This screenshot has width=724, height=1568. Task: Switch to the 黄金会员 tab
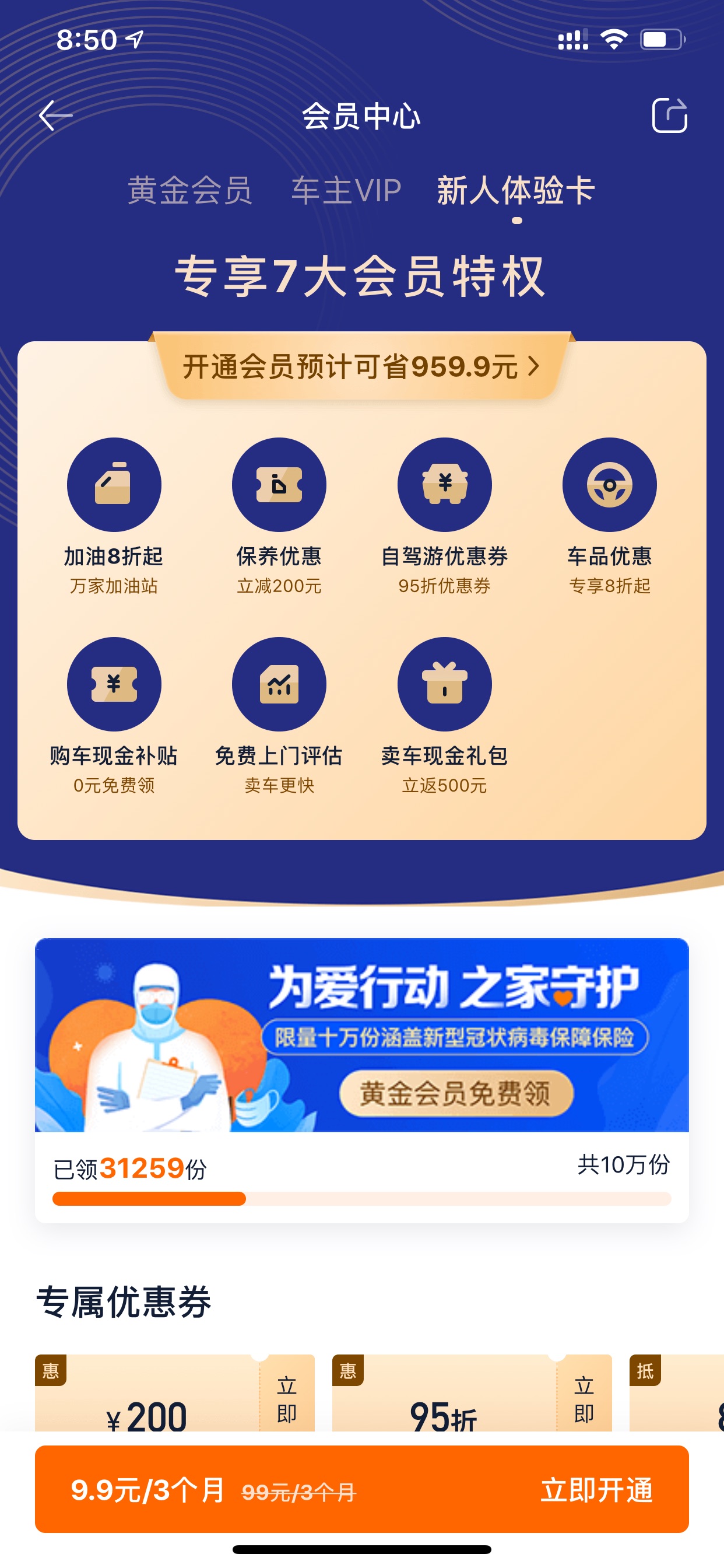pos(190,191)
